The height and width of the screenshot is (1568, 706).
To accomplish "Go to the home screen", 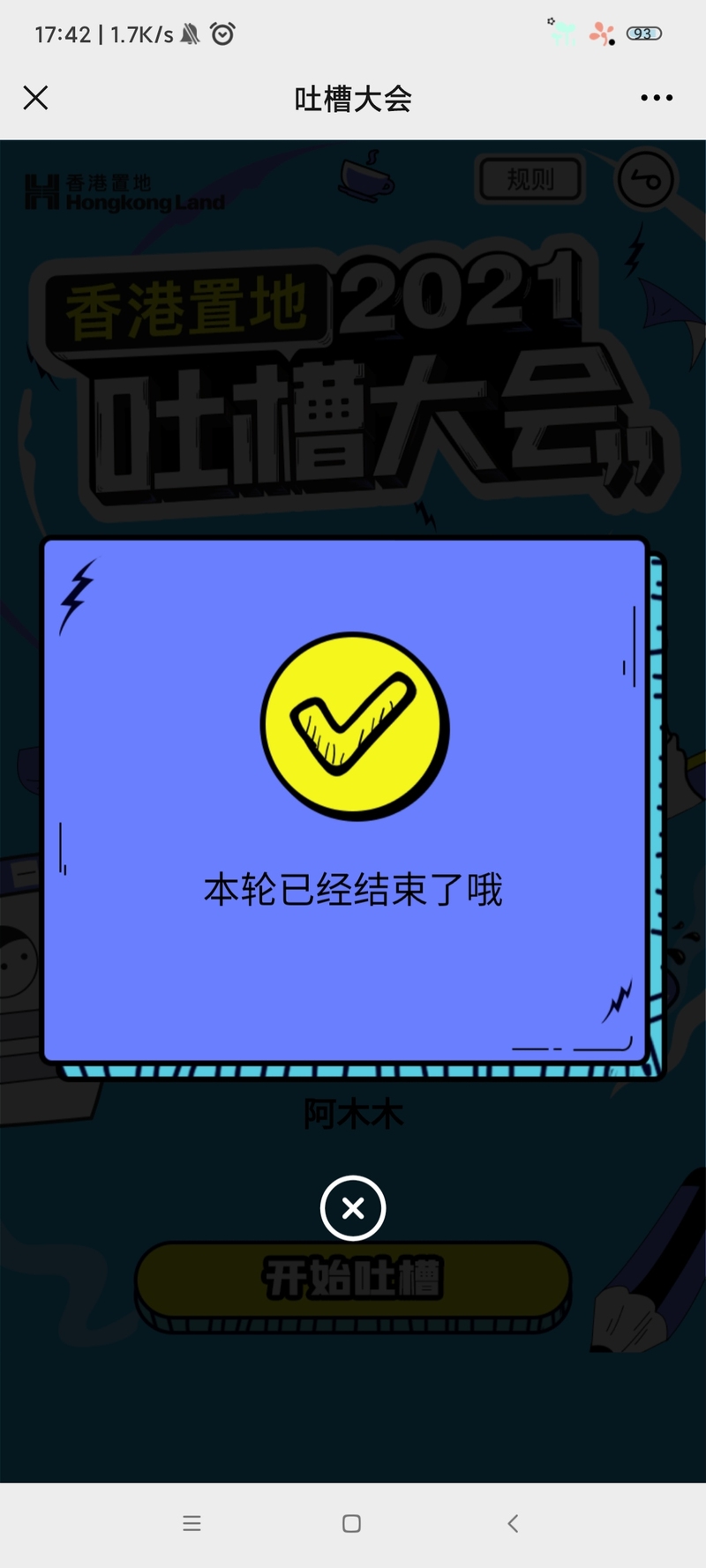I will coord(351,1523).
